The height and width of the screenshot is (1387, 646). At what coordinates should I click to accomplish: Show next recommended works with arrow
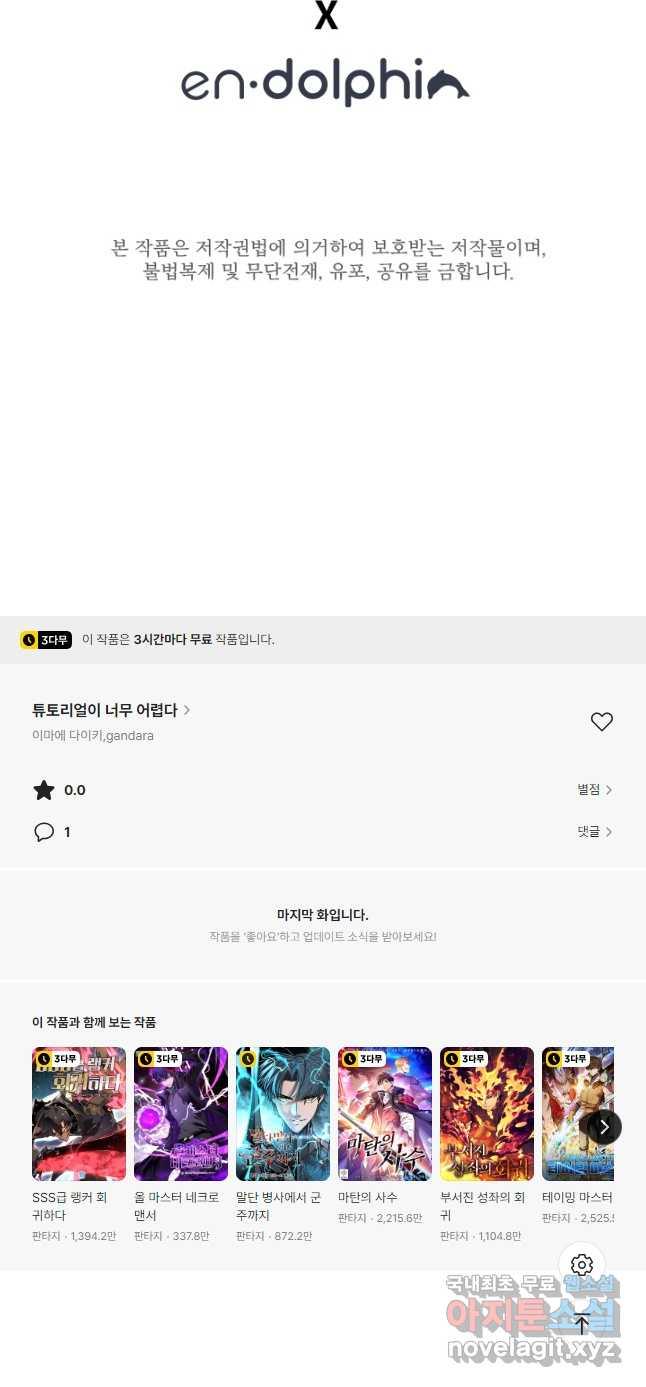coord(604,1127)
